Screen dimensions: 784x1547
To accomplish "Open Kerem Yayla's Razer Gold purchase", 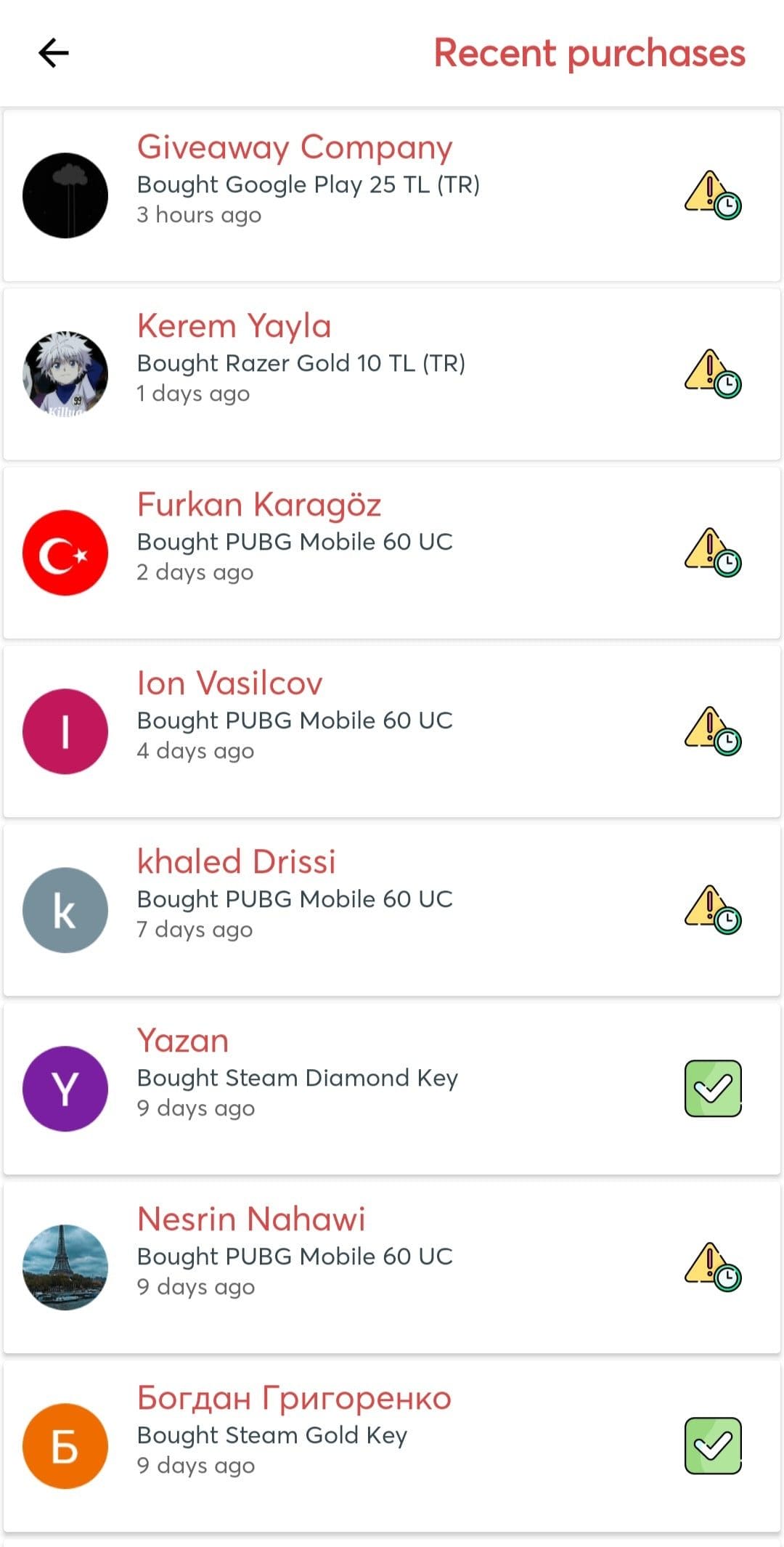I will coord(392,374).
